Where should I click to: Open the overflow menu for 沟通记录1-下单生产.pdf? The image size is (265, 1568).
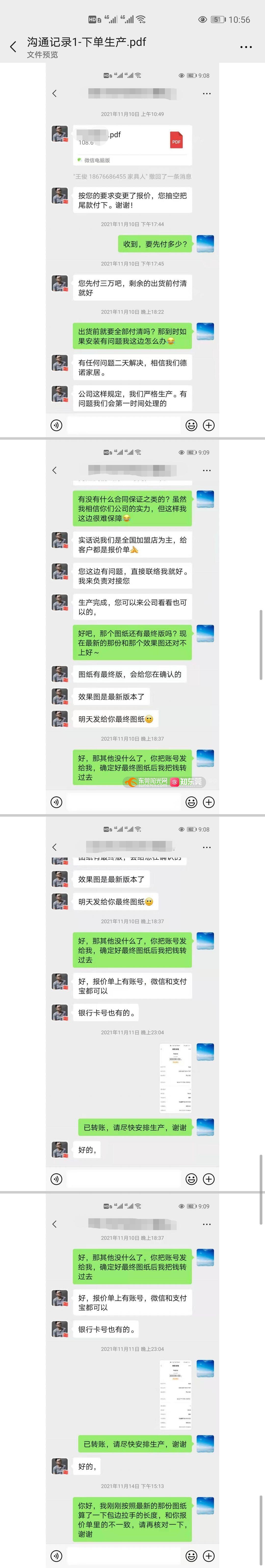pyautogui.click(x=246, y=47)
